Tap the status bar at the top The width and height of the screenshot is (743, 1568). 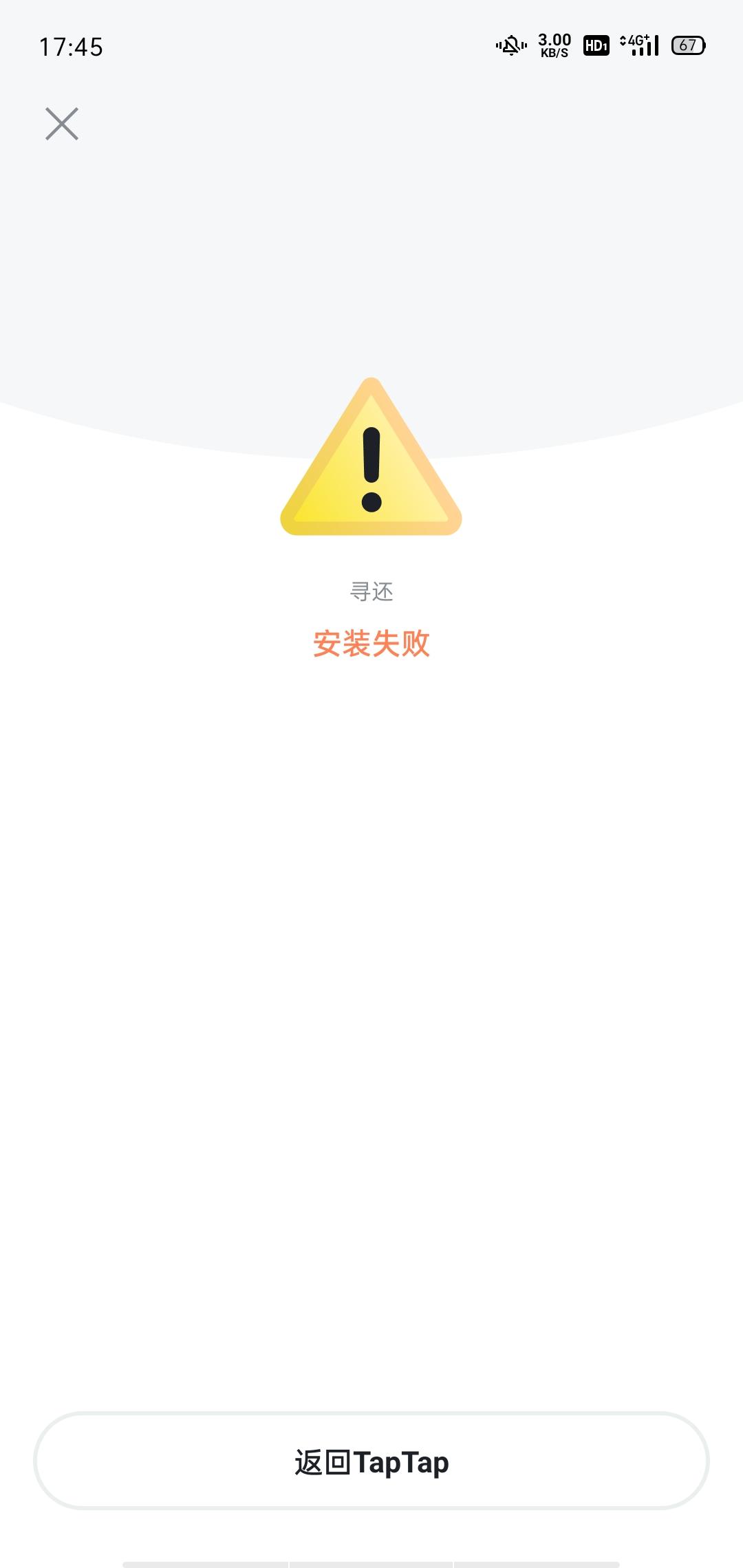coord(371,47)
